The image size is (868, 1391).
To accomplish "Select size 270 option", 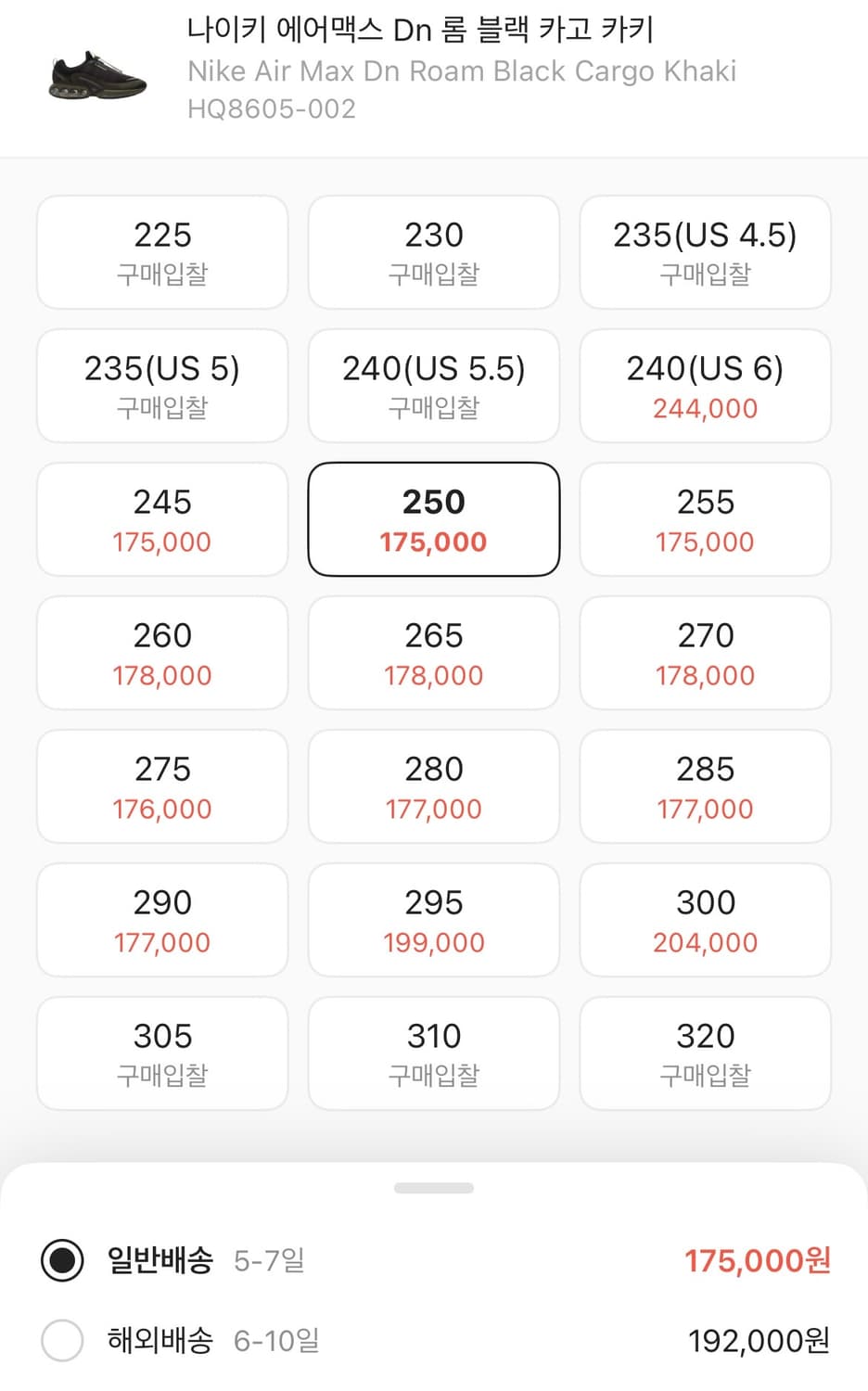I will pyautogui.click(x=705, y=652).
